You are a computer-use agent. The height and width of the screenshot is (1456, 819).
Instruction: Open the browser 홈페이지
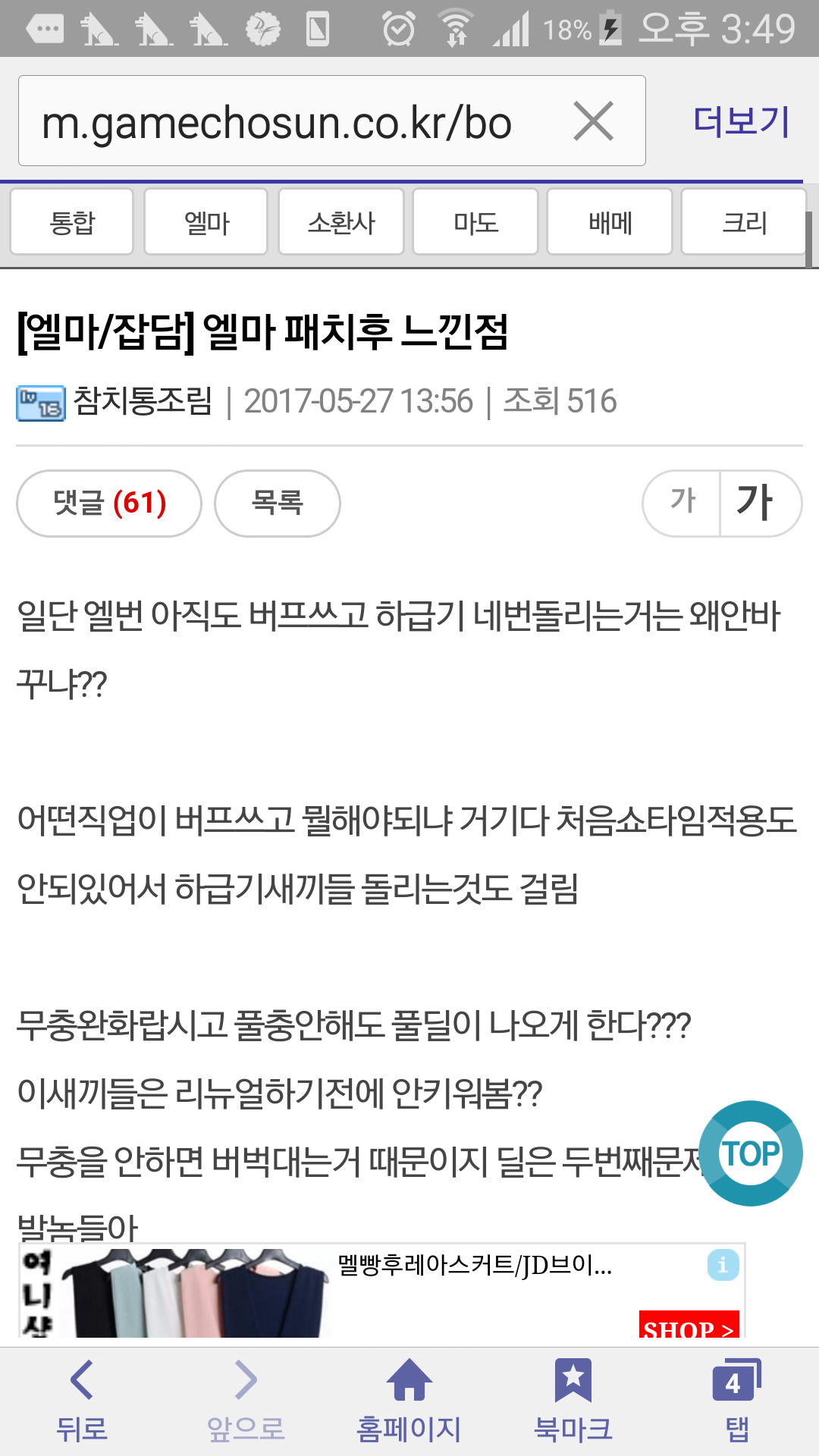pos(409,1399)
